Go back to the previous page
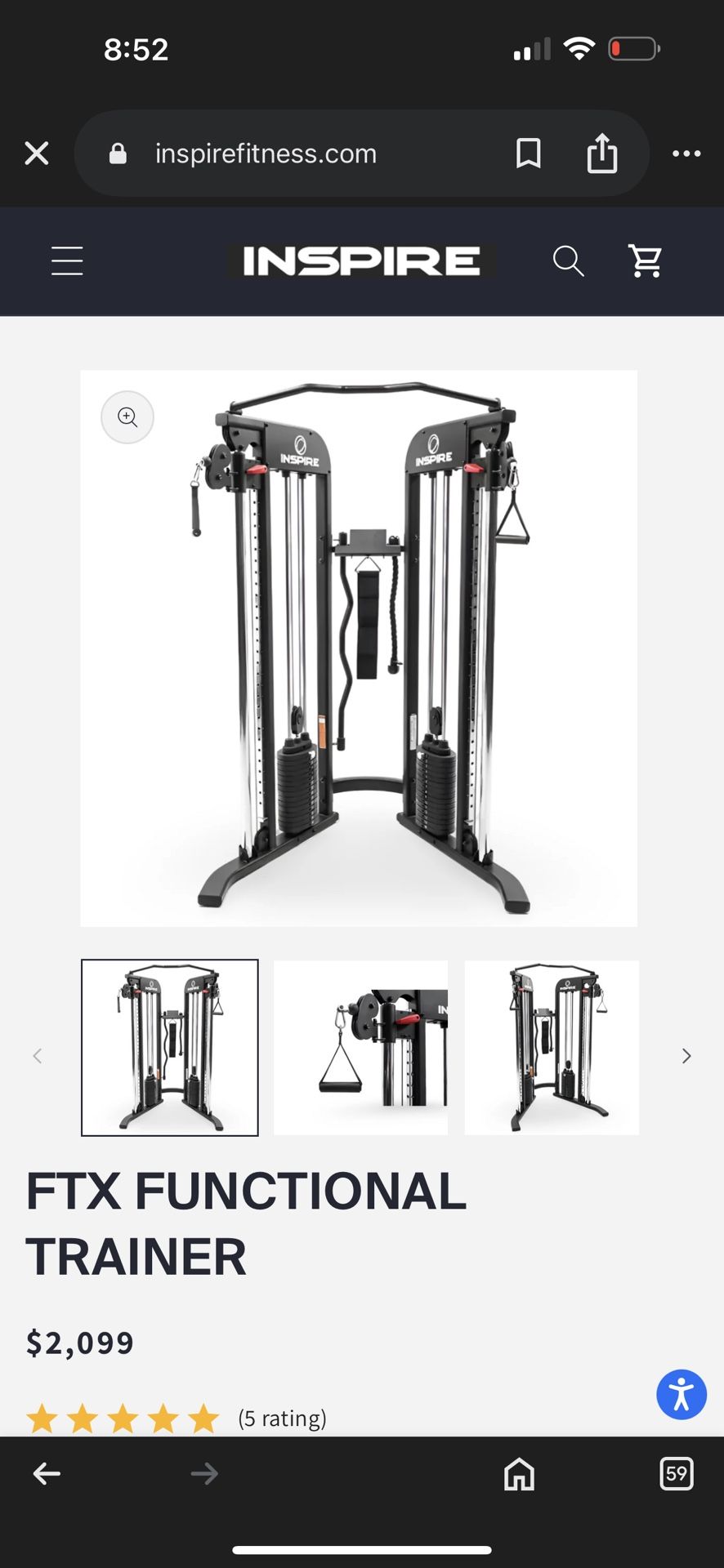This screenshot has height=1568, width=724. (x=47, y=1474)
